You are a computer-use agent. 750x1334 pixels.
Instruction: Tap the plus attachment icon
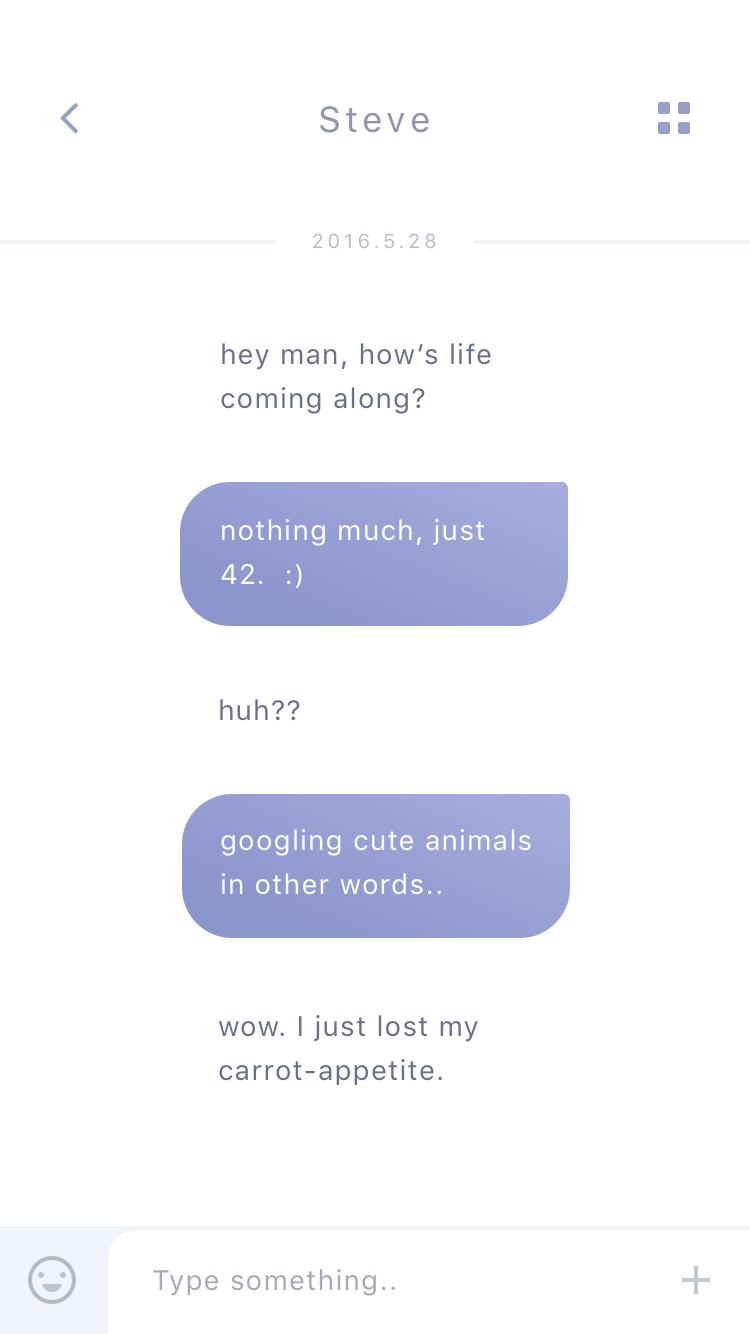pos(696,1280)
